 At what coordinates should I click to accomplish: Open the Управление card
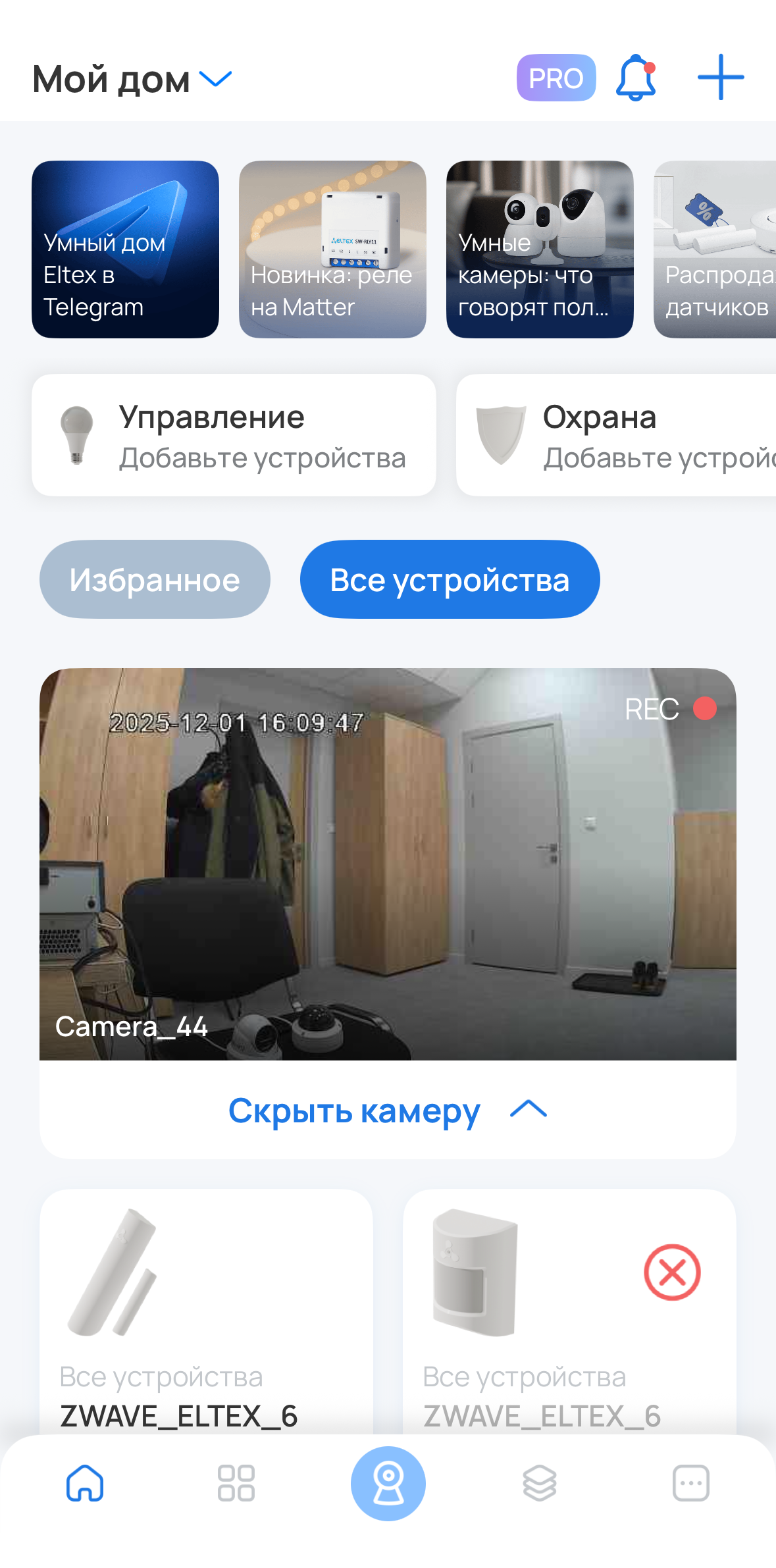[x=234, y=435]
